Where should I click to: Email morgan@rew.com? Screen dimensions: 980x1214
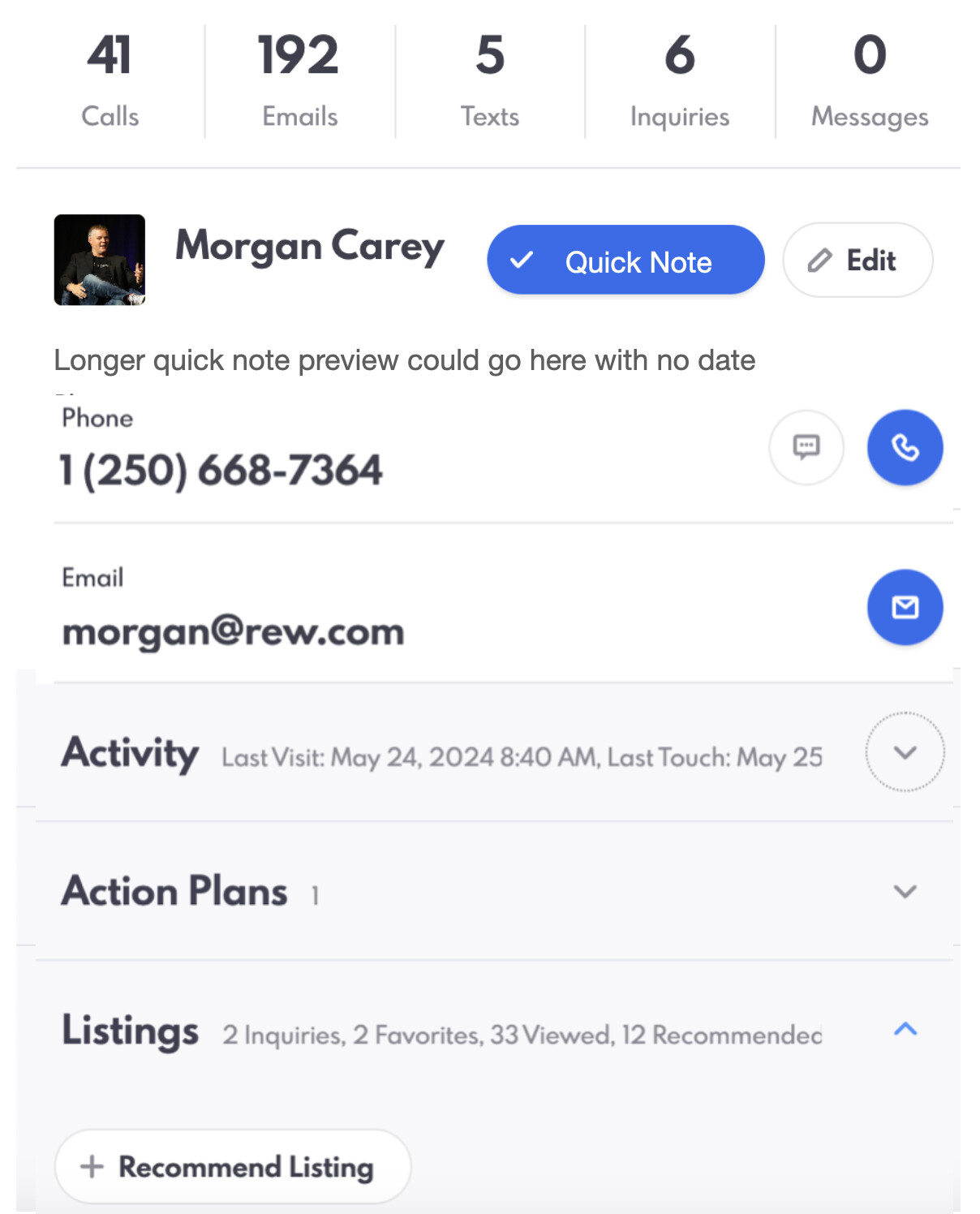pyautogui.click(x=905, y=607)
